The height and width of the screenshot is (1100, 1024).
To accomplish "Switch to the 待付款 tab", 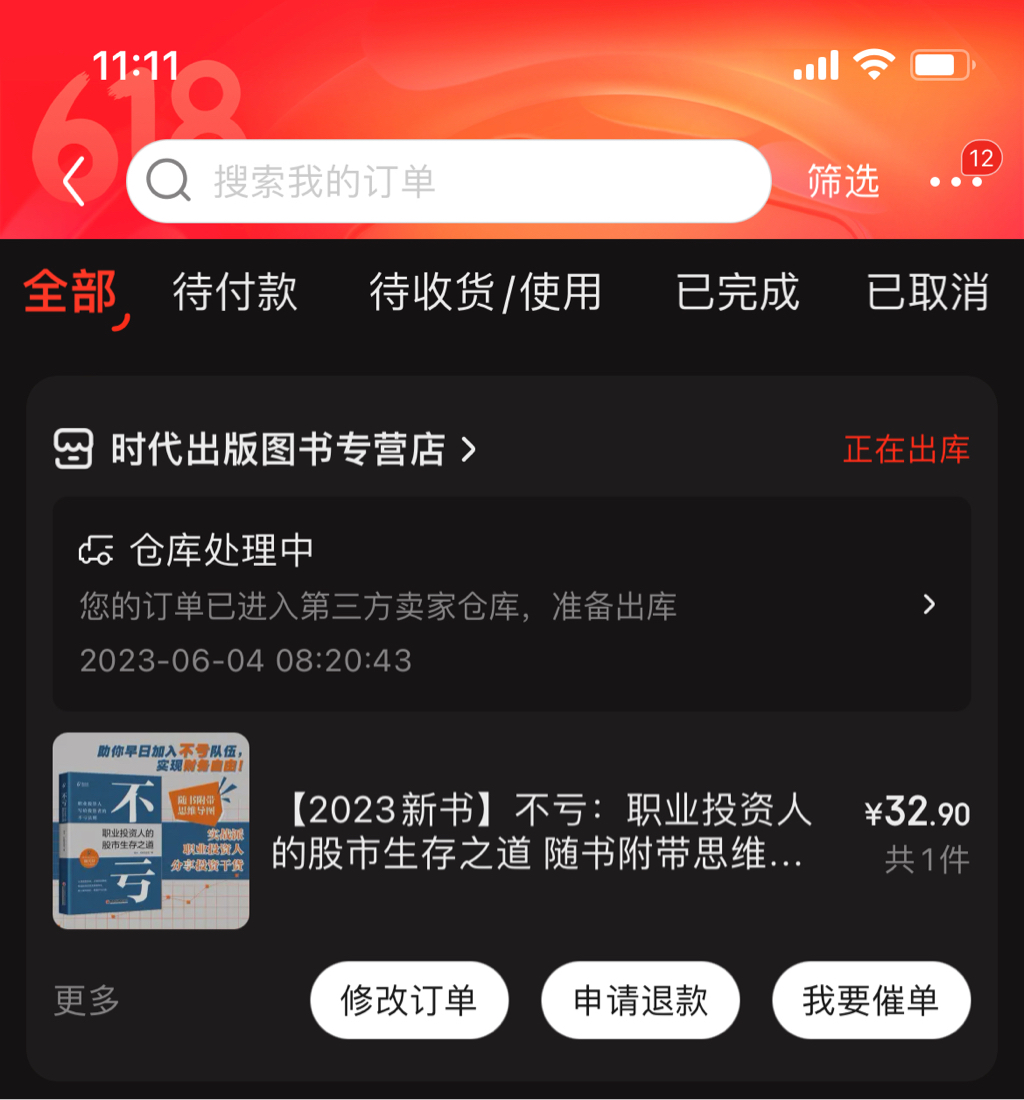I will [x=234, y=293].
